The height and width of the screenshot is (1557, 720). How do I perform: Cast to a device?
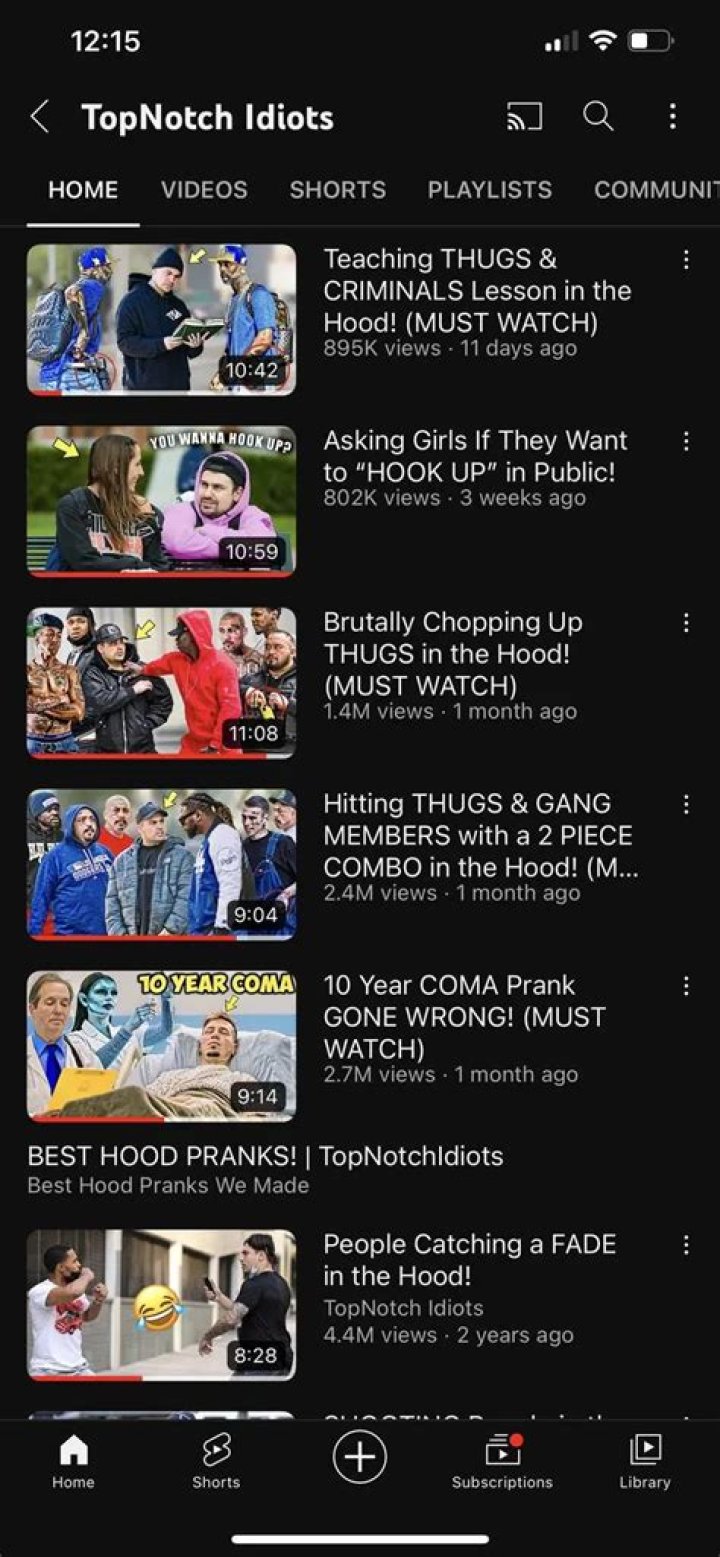525,118
